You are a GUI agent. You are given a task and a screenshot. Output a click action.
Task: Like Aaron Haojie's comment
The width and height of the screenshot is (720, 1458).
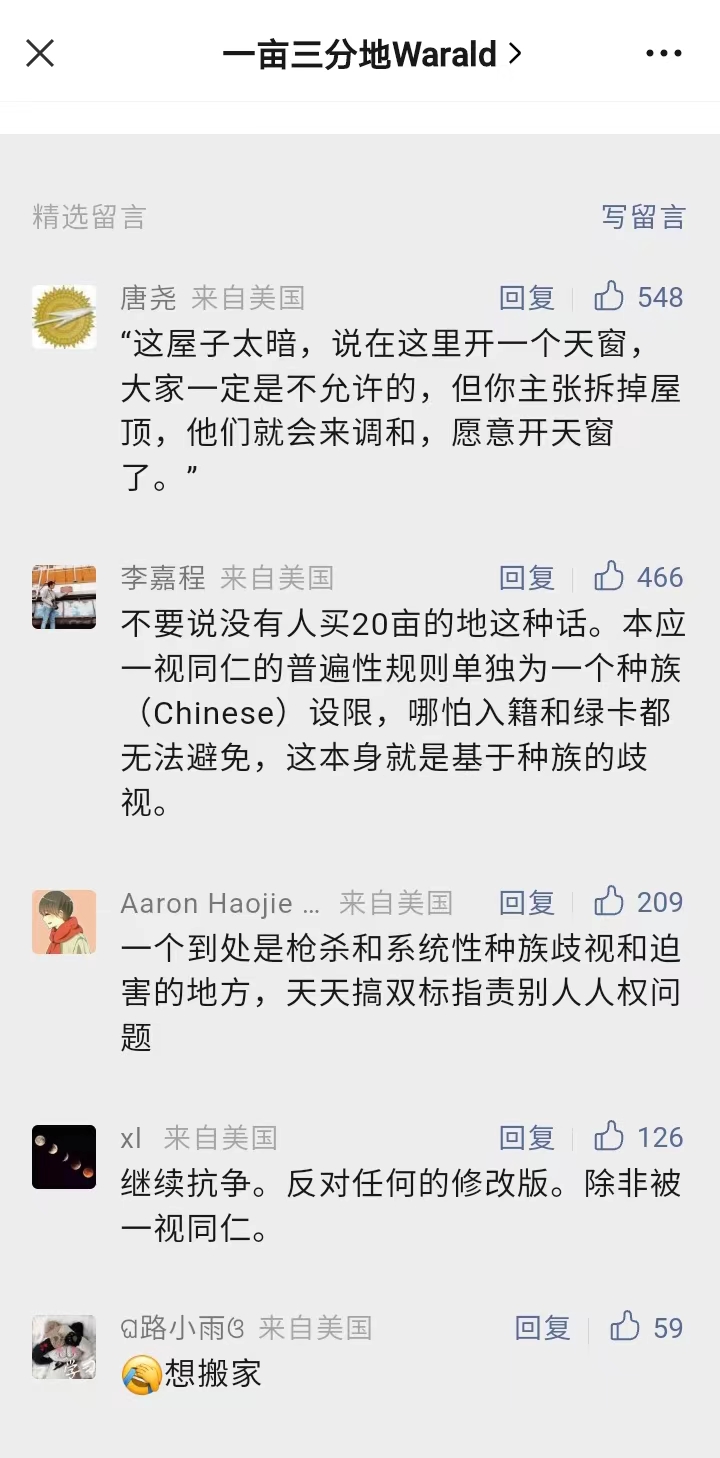pyautogui.click(x=638, y=902)
